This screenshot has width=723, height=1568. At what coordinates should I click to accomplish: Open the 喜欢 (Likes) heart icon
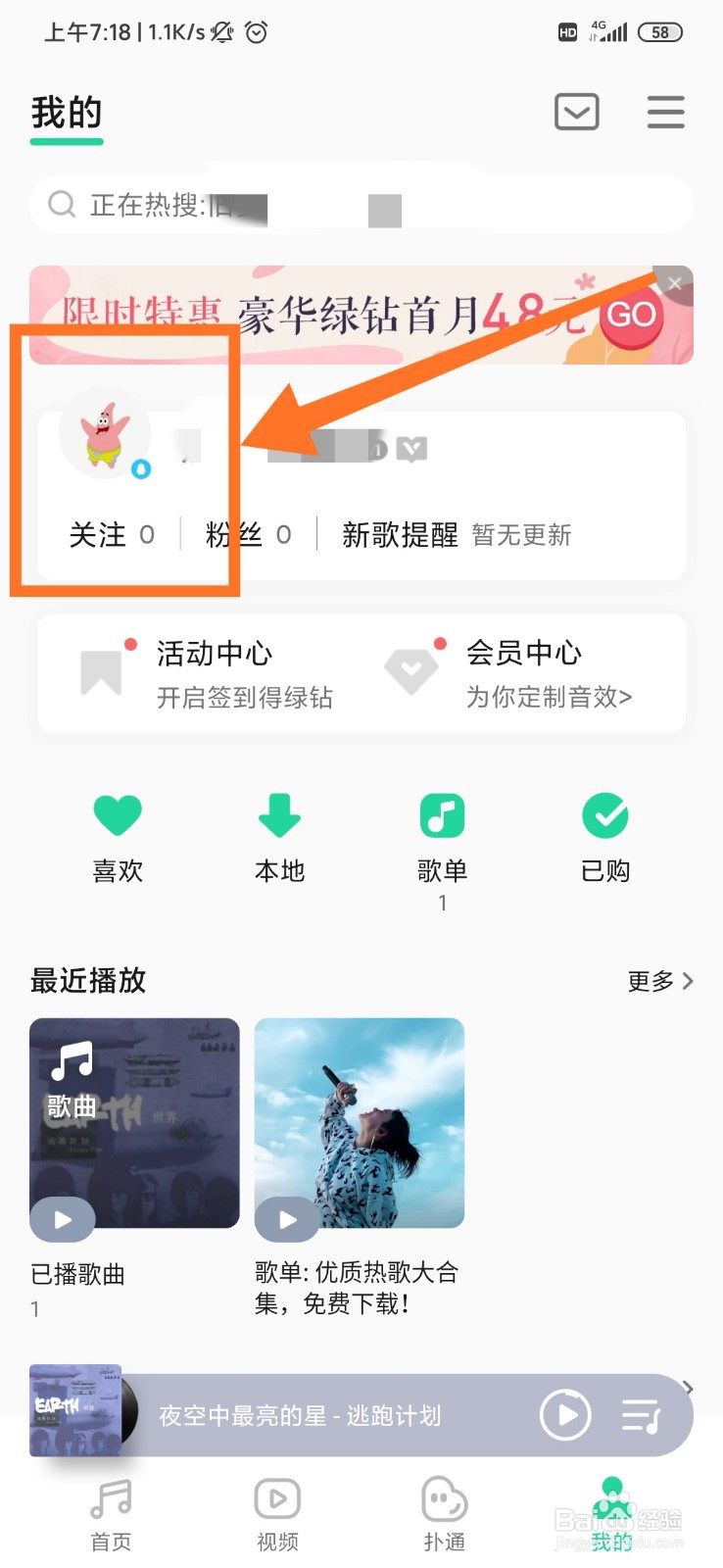tap(118, 814)
